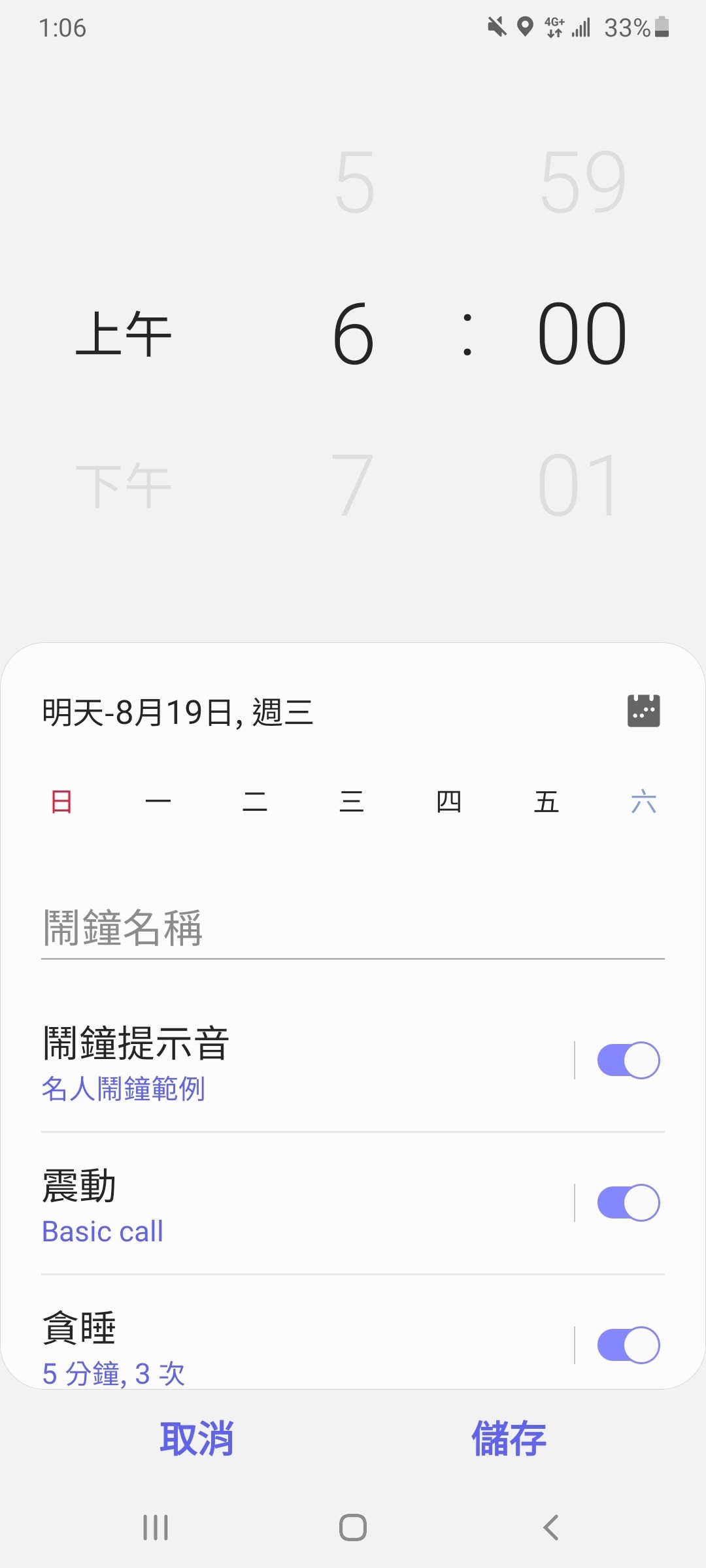Open the calendar date picker icon
Screen dimensions: 706x1568
pos(643,711)
